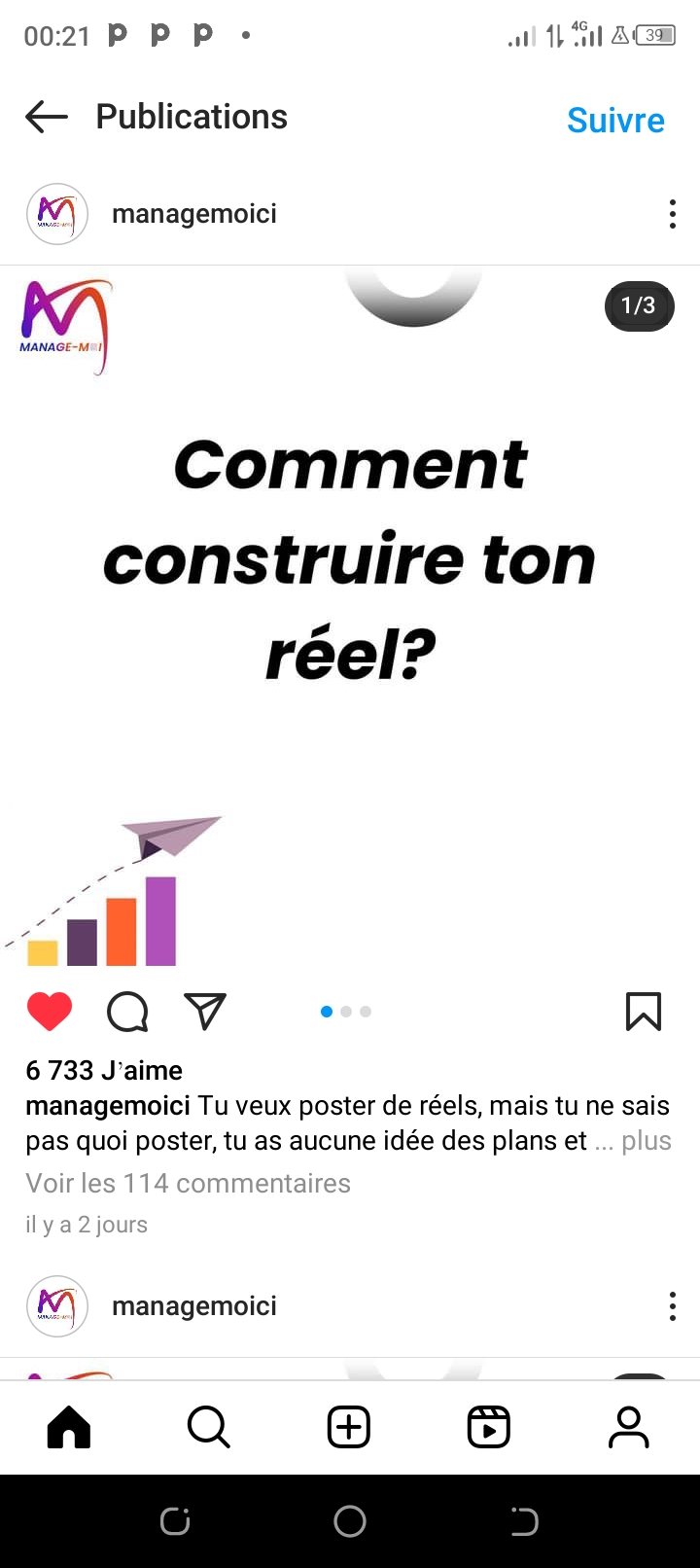View all 114 comments
Image resolution: width=700 pixels, height=1568 pixels.
[x=188, y=1183]
